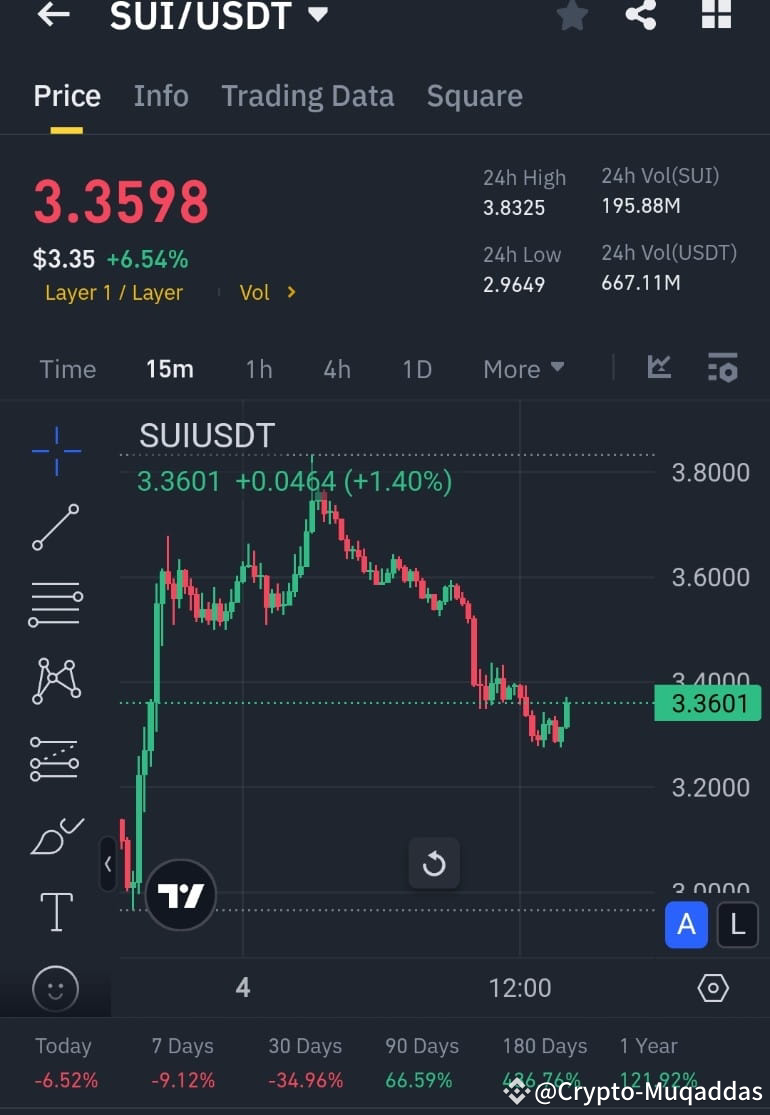The width and height of the screenshot is (770, 1115).
Task: Select the crosshair cursor tool
Action: 55,450
